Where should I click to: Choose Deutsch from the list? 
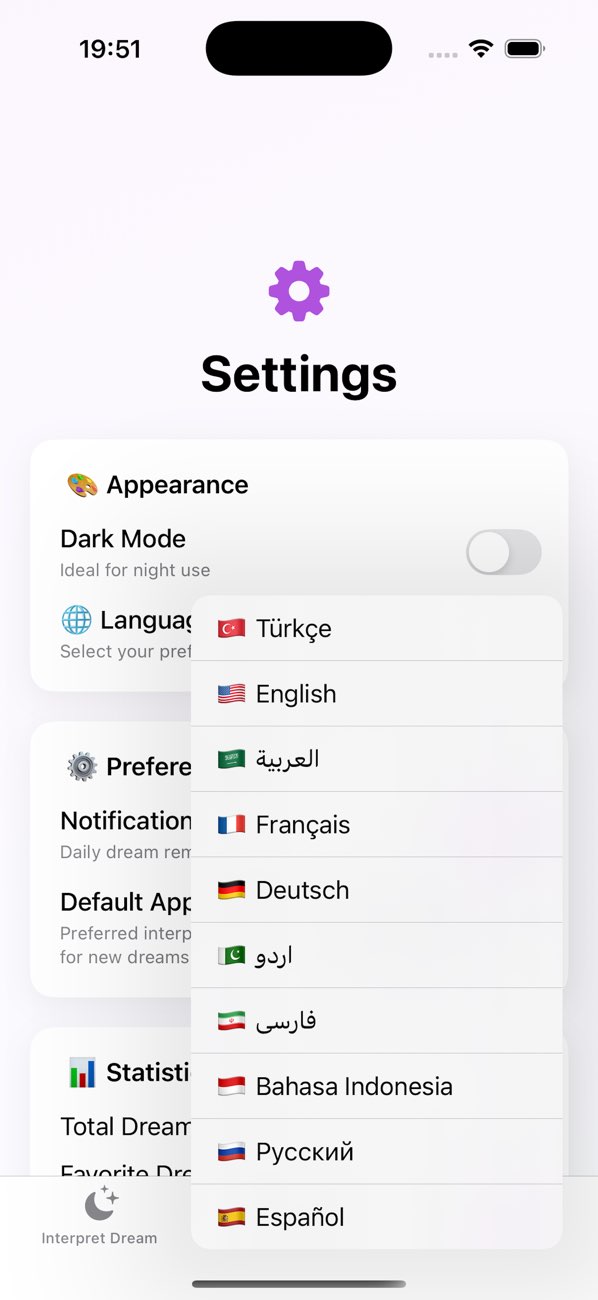point(376,890)
